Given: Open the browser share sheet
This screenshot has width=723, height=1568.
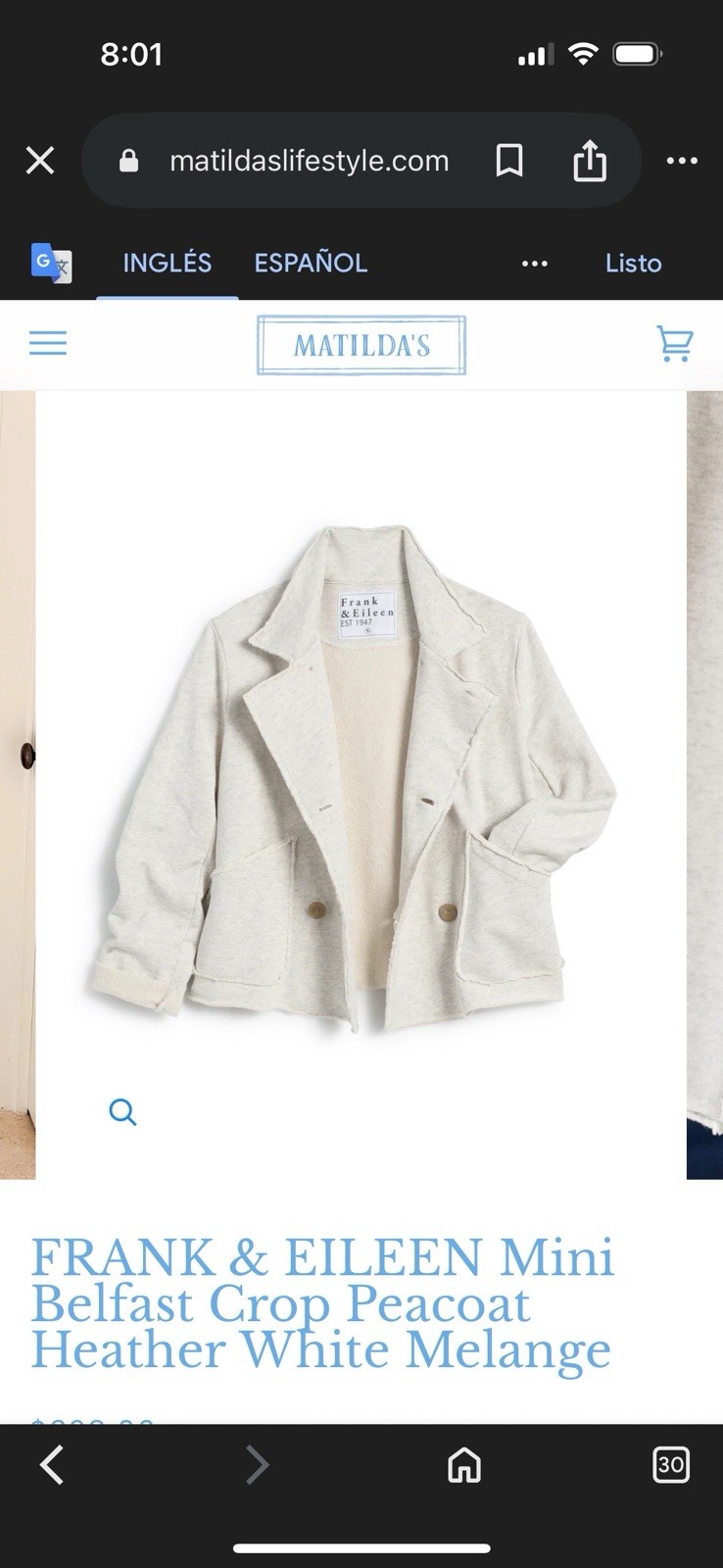Looking at the screenshot, I should pyautogui.click(x=589, y=160).
